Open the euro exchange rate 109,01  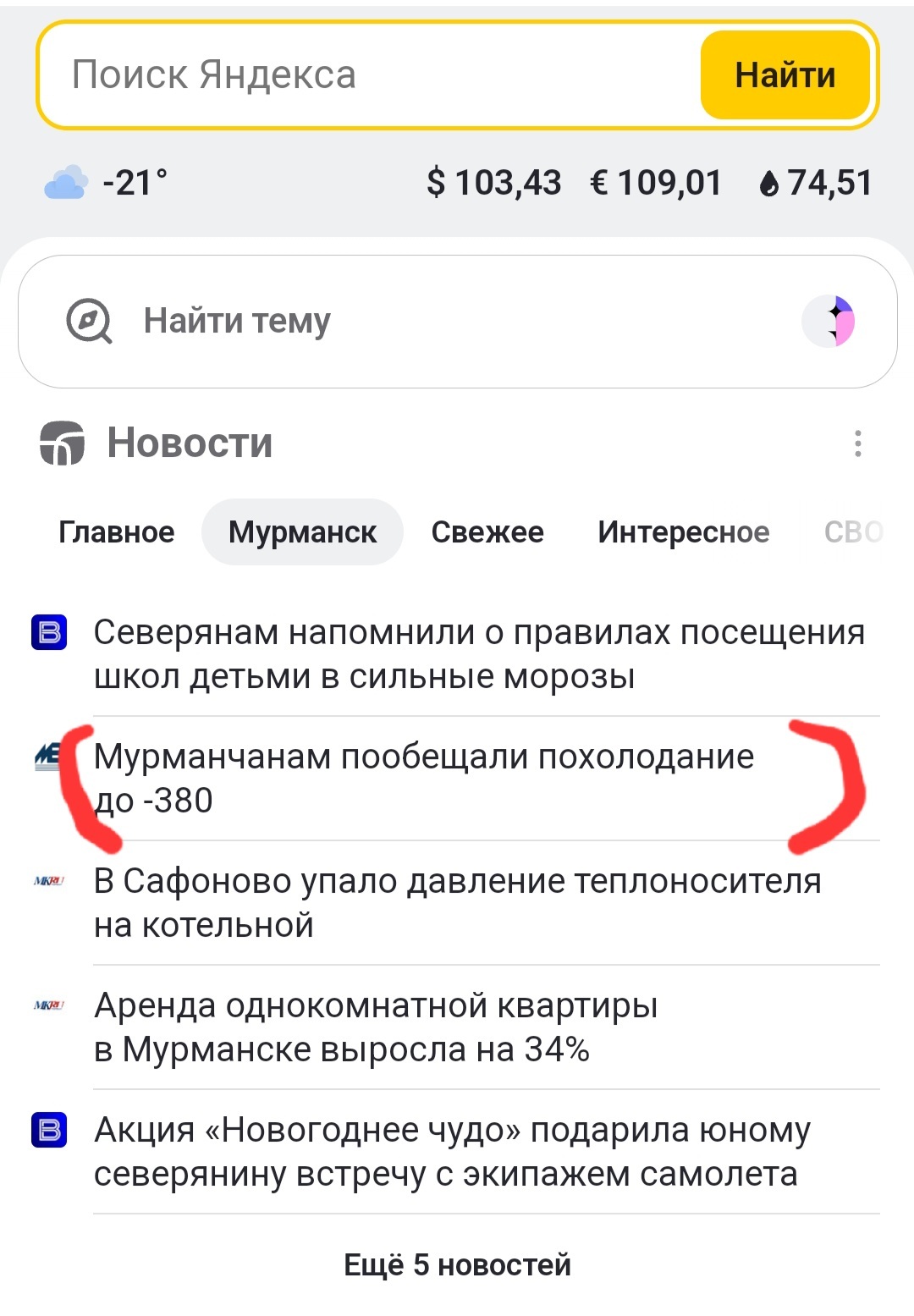pyautogui.click(x=656, y=183)
